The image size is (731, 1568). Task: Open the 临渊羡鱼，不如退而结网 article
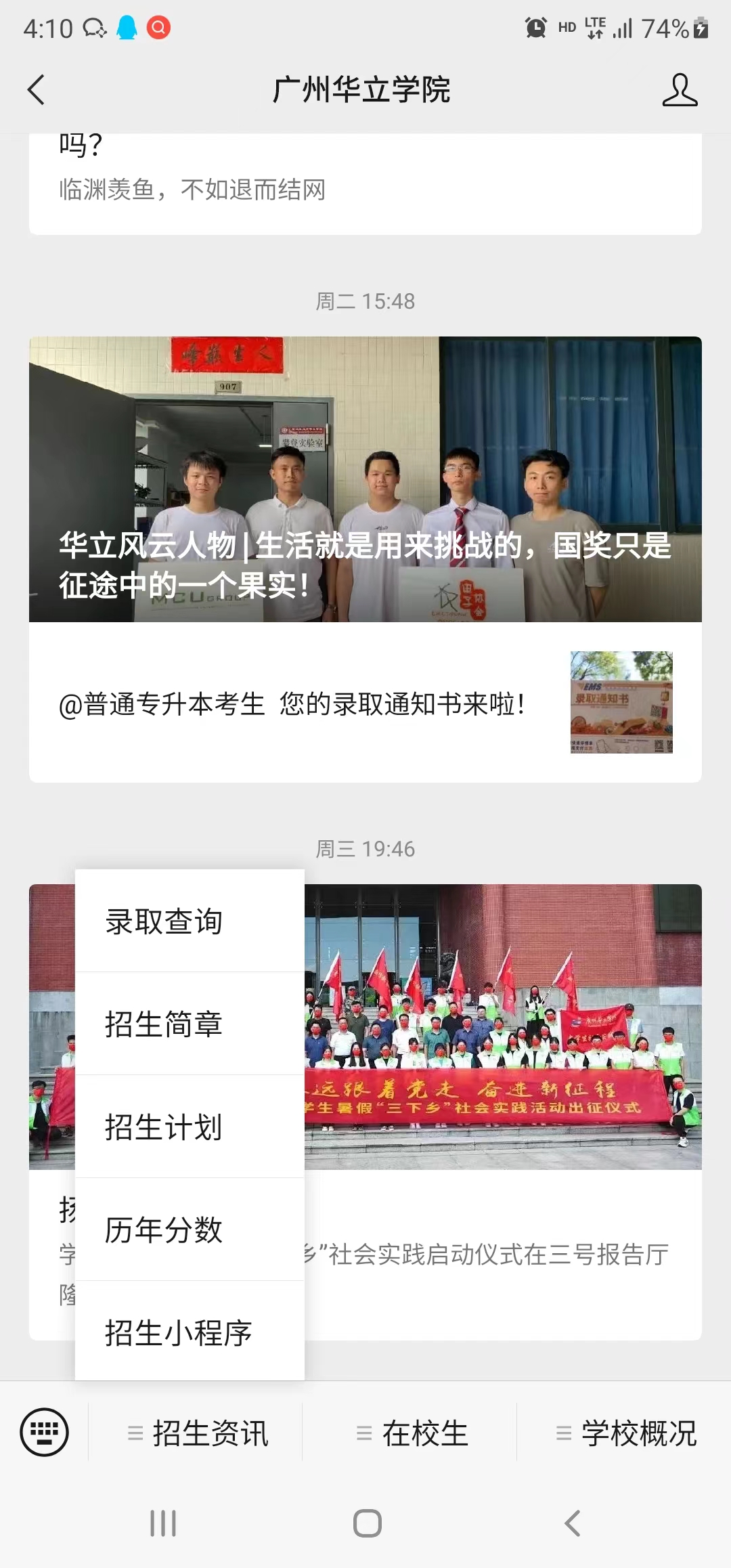point(365,183)
